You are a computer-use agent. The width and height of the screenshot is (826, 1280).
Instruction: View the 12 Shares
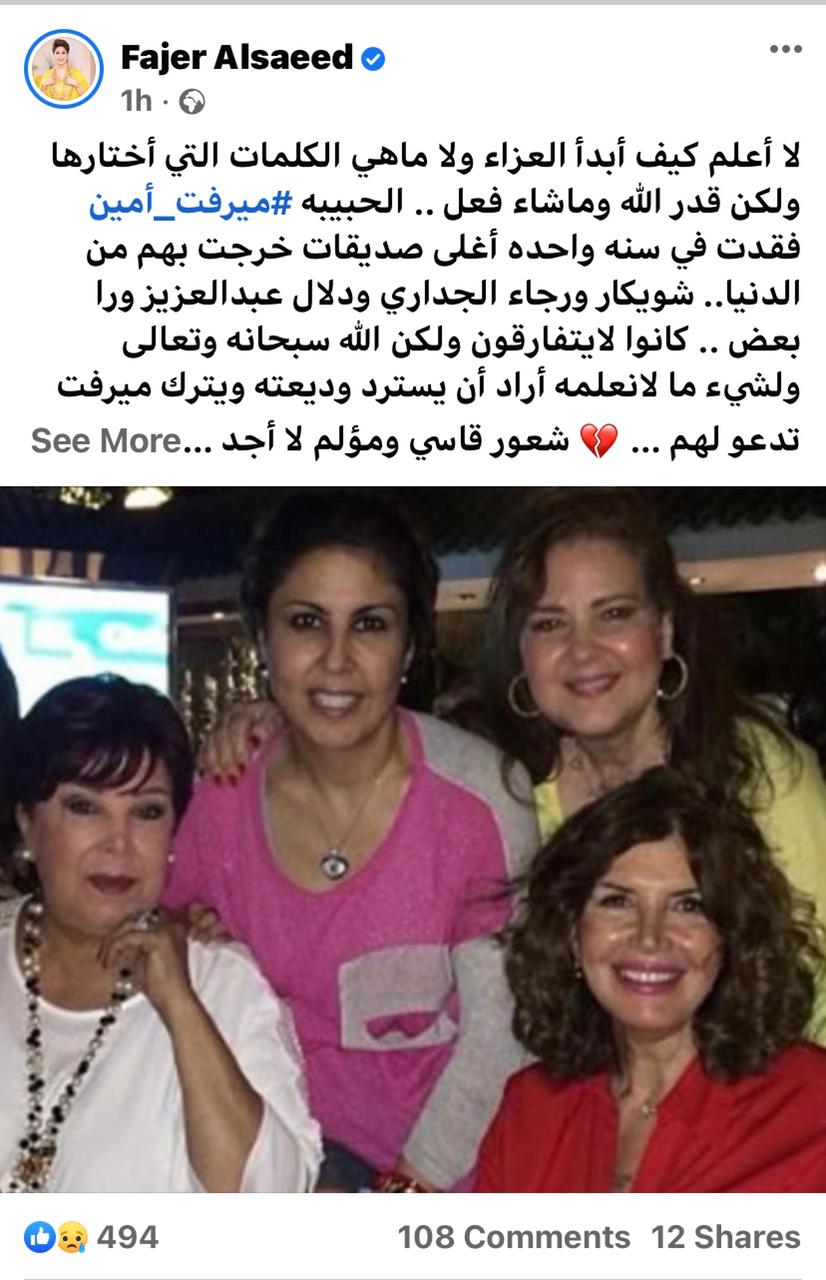pos(726,1237)
